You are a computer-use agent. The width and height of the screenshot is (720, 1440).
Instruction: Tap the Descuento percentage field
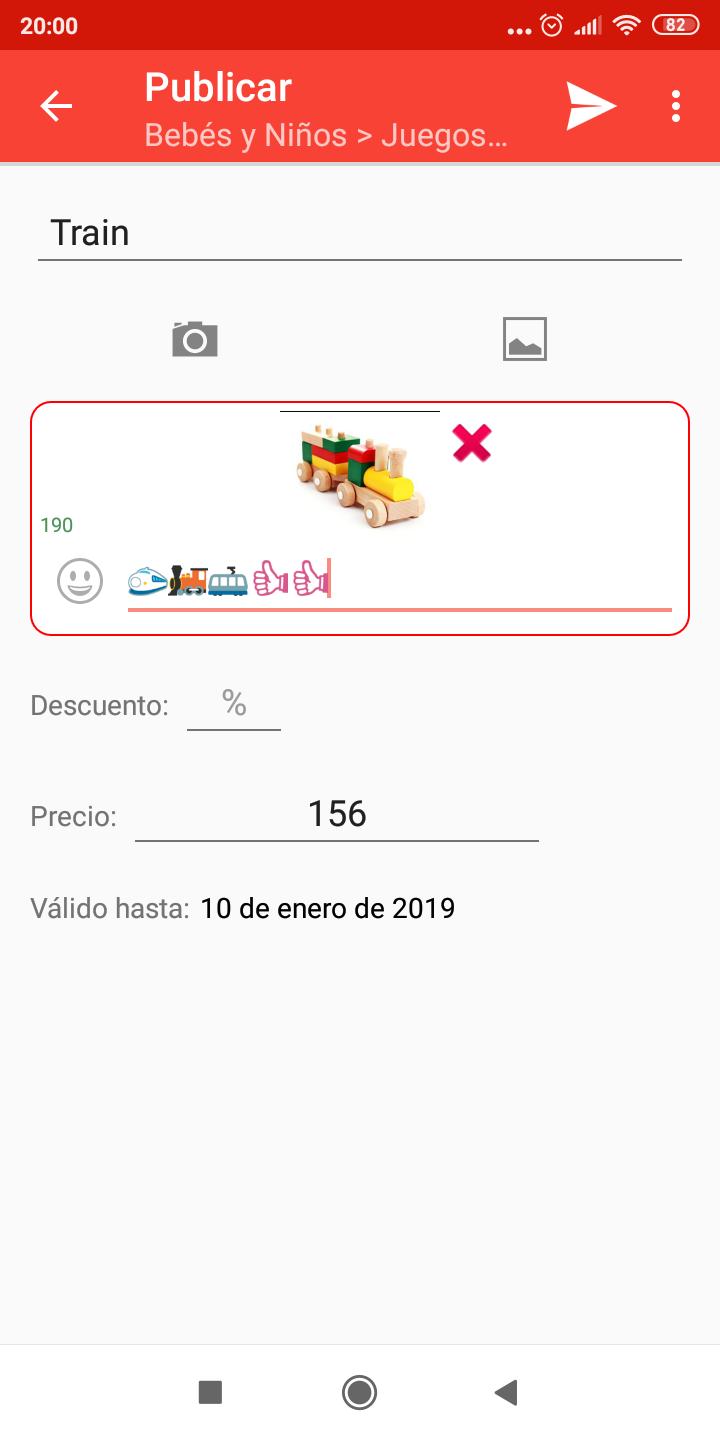[233, 705]
